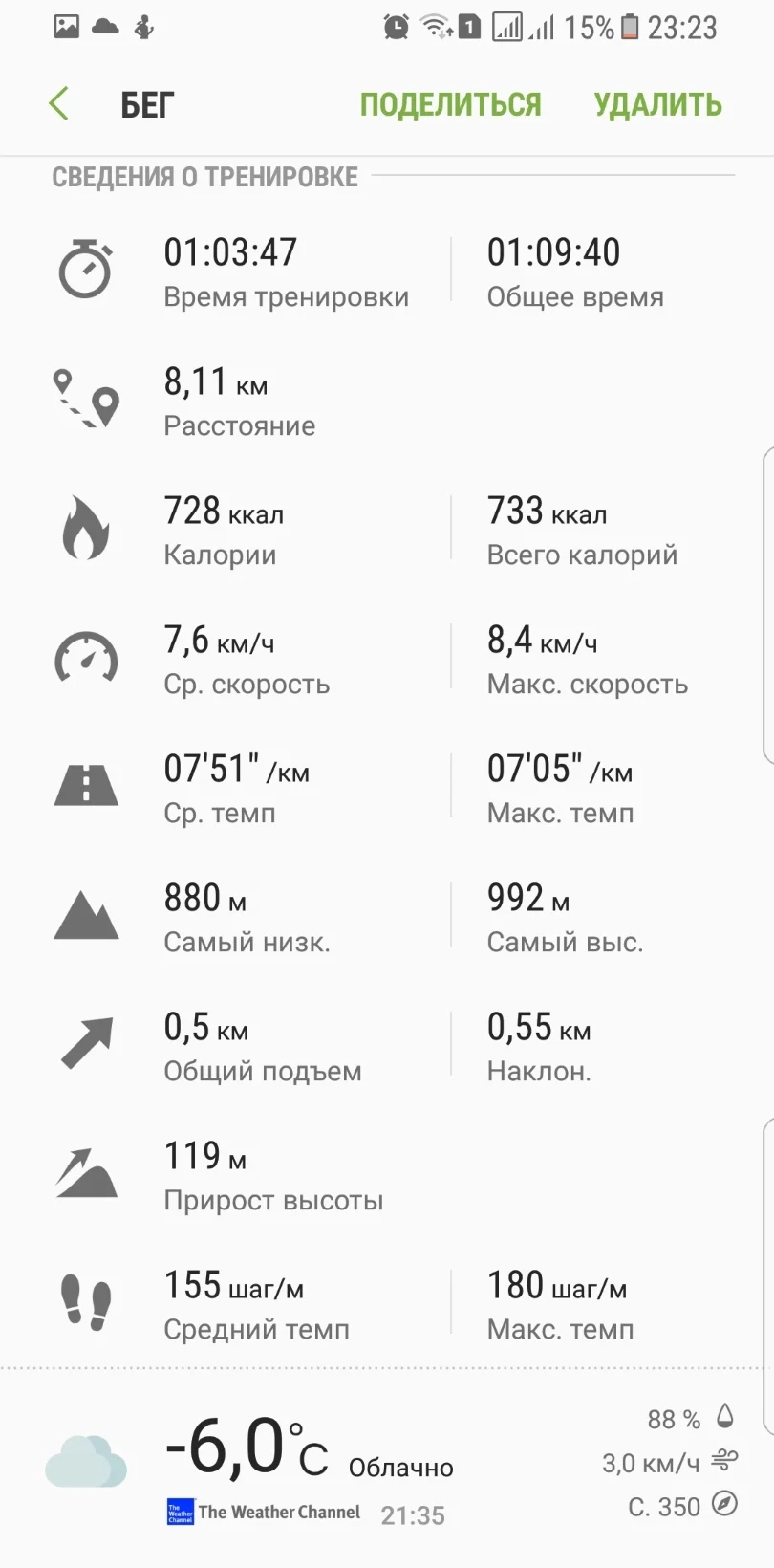This screenshot has width=774, height=1568.
Task: Go back using the green arrow
Action: pyautogui.click(x=59, y=103)
